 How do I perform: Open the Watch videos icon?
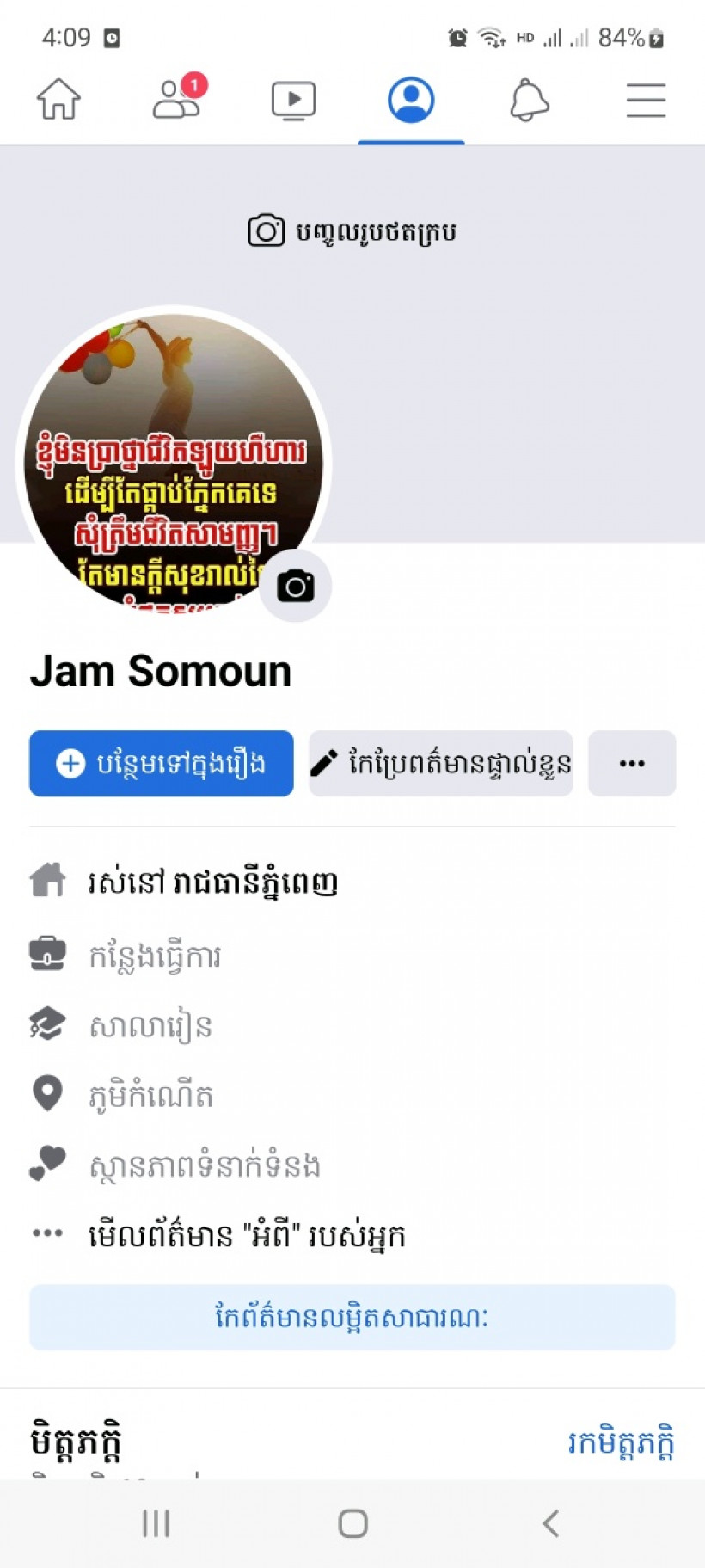(x=293, y=100)
